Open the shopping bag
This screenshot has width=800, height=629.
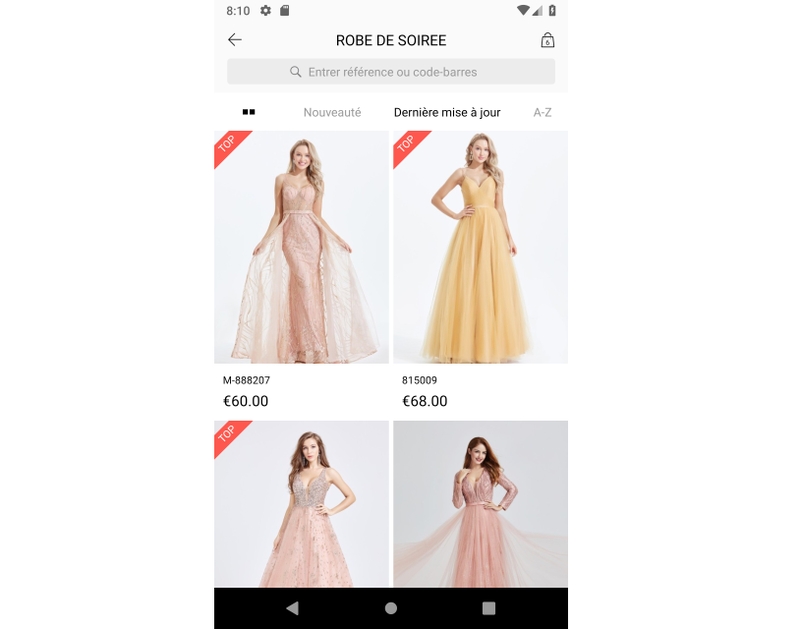(547, 40)
